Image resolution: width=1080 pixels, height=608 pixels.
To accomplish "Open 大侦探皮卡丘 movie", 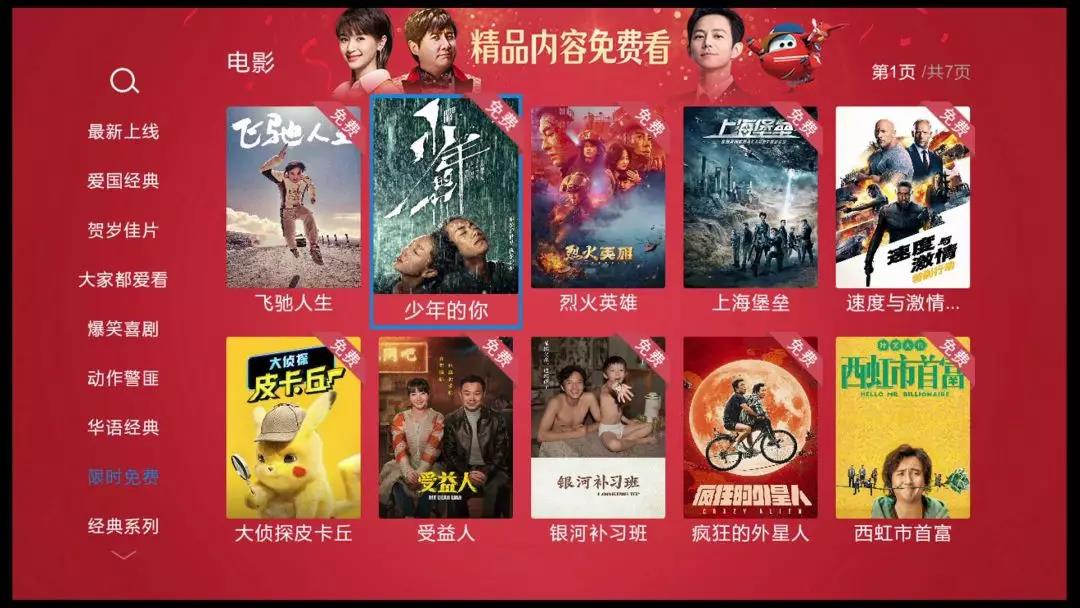I will (x=293, y=428).
